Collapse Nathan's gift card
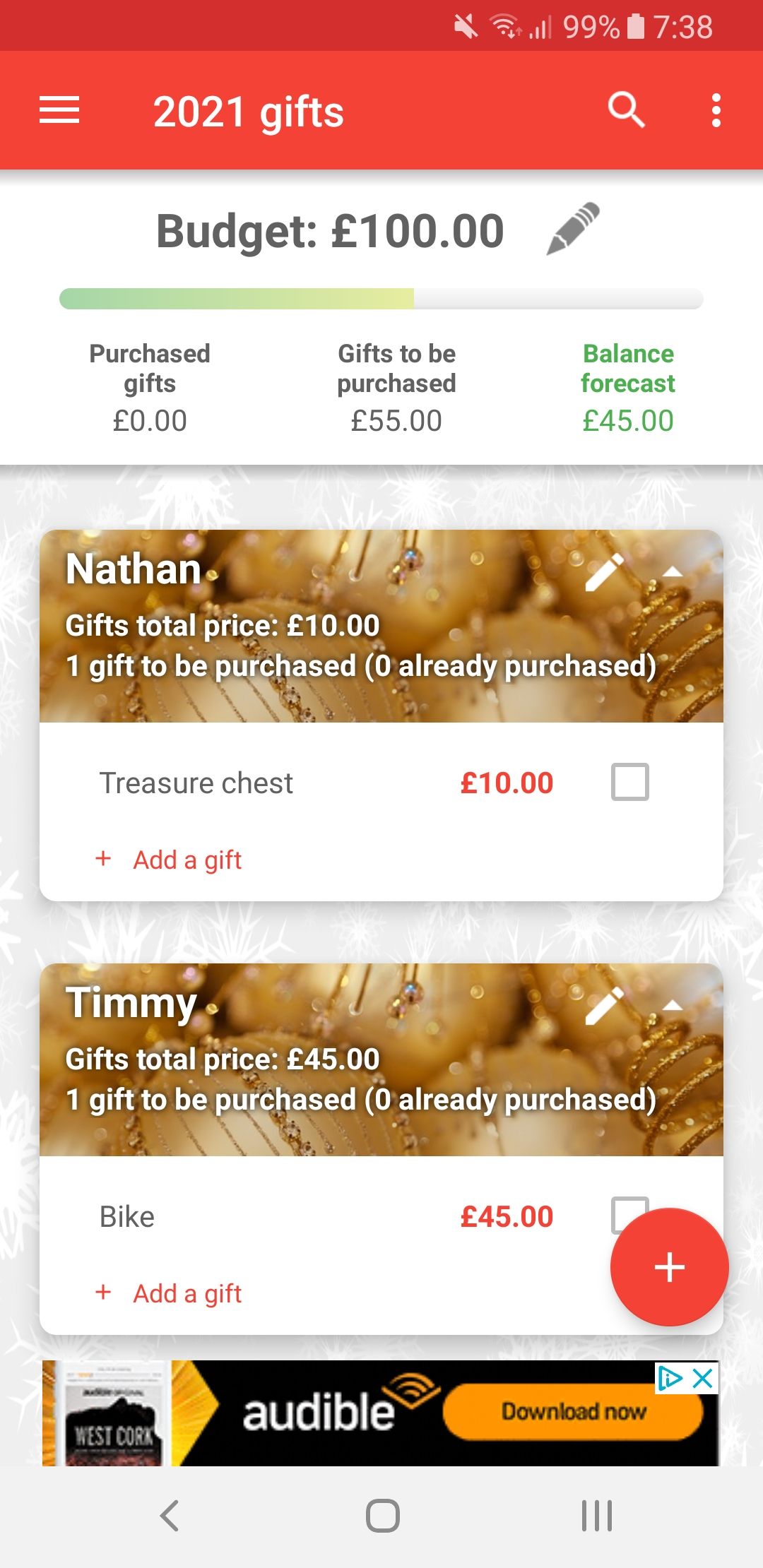Viewport: 763px width, 1568px height. pyautogui.click(x=673, y=574)
